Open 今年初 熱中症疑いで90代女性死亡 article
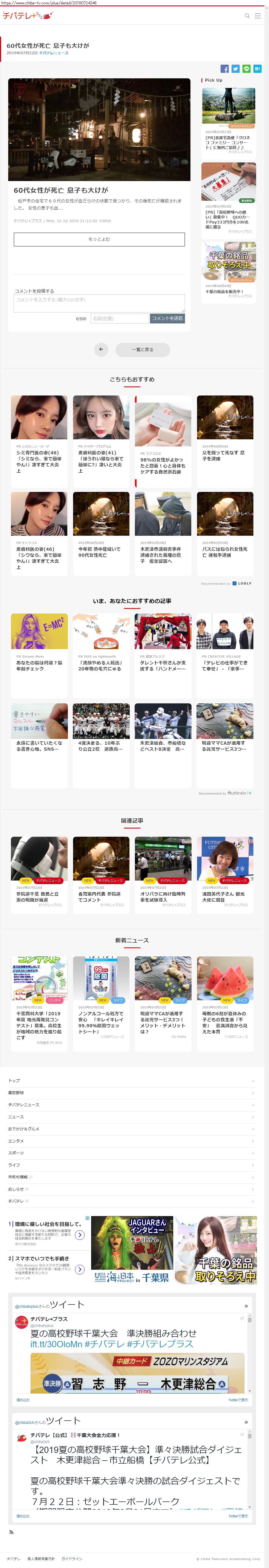 click(100, 552)
